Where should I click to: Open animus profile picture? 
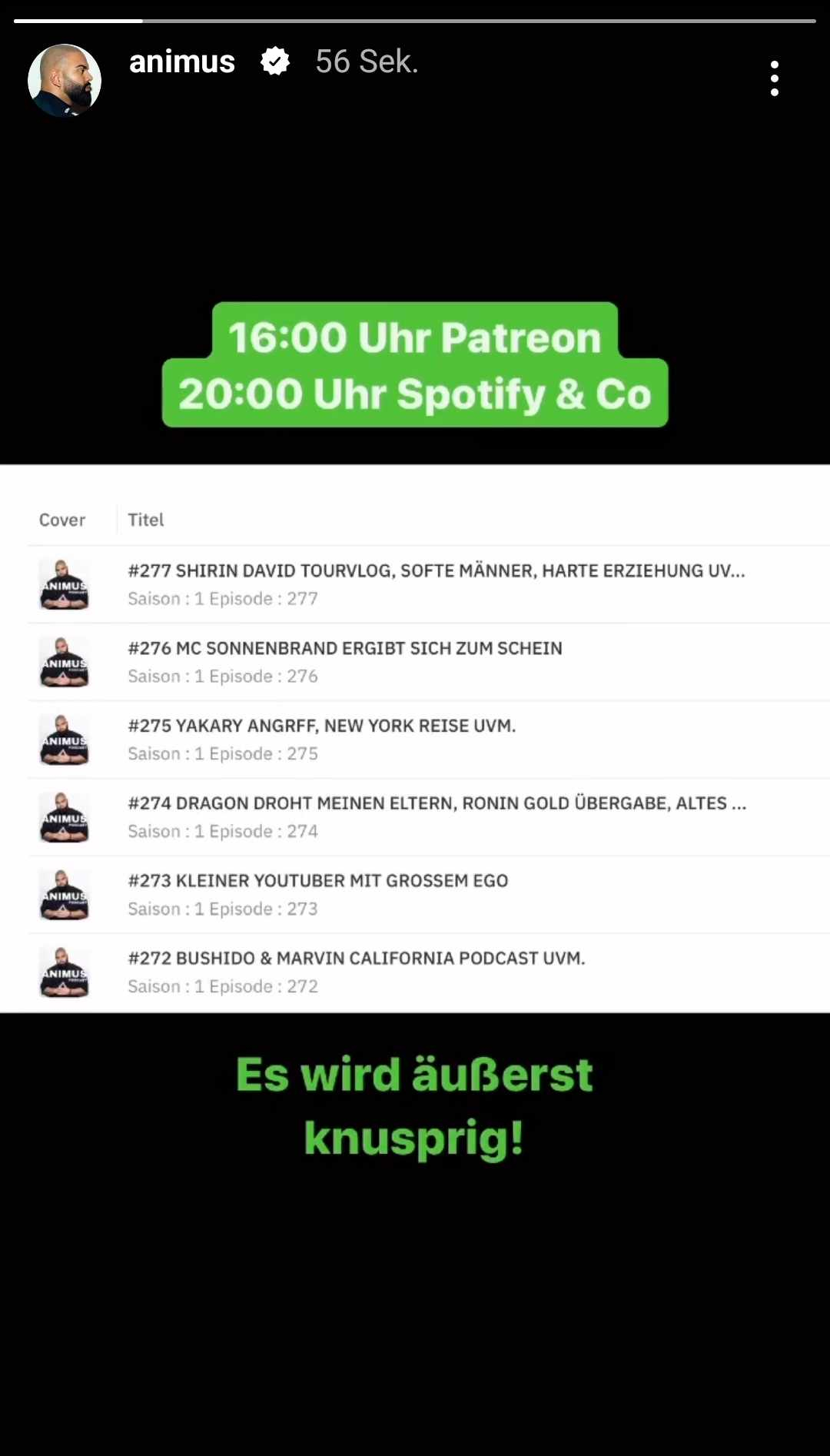pos(65,80)
